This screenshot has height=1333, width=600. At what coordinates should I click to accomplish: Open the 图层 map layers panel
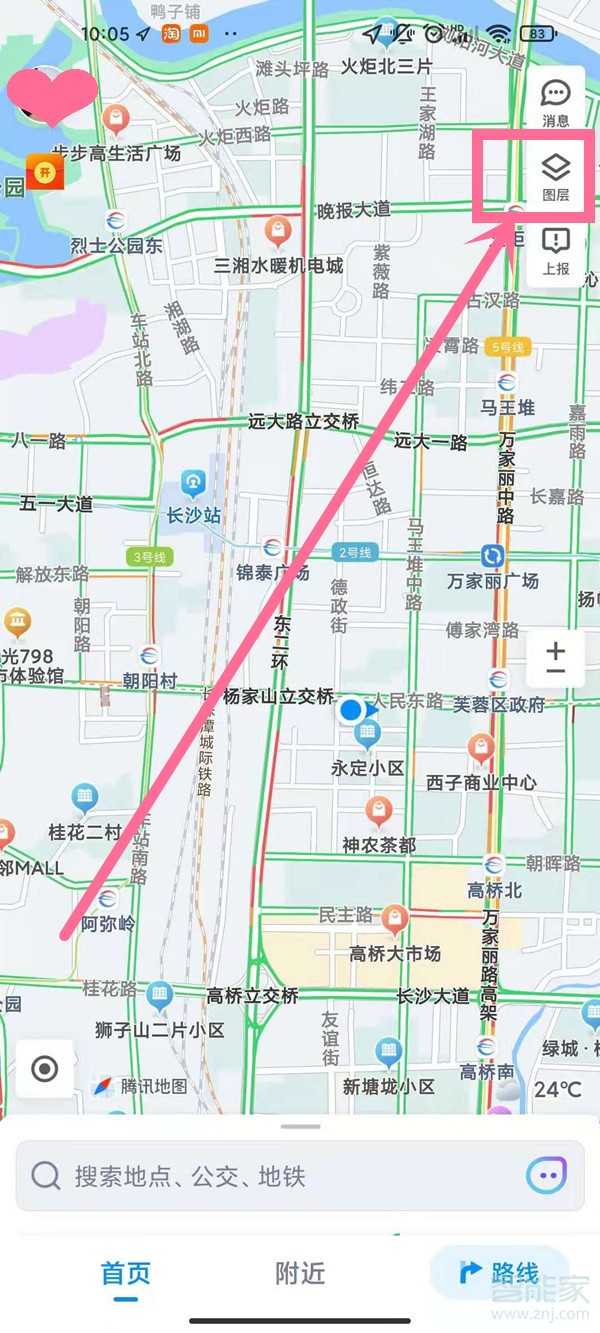pyautogui.click(x=555, y=176)
